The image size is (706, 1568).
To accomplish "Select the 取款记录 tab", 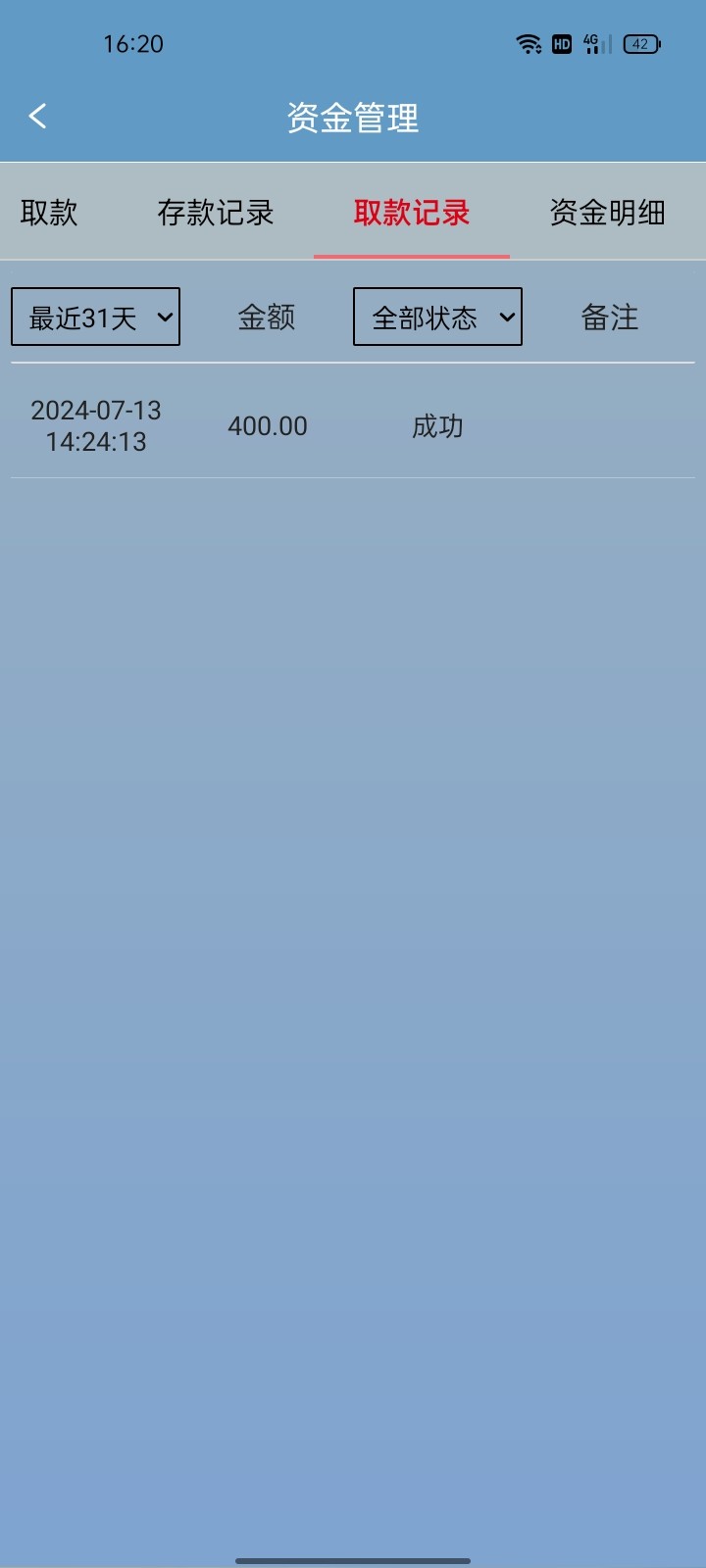I will point(412,213).
